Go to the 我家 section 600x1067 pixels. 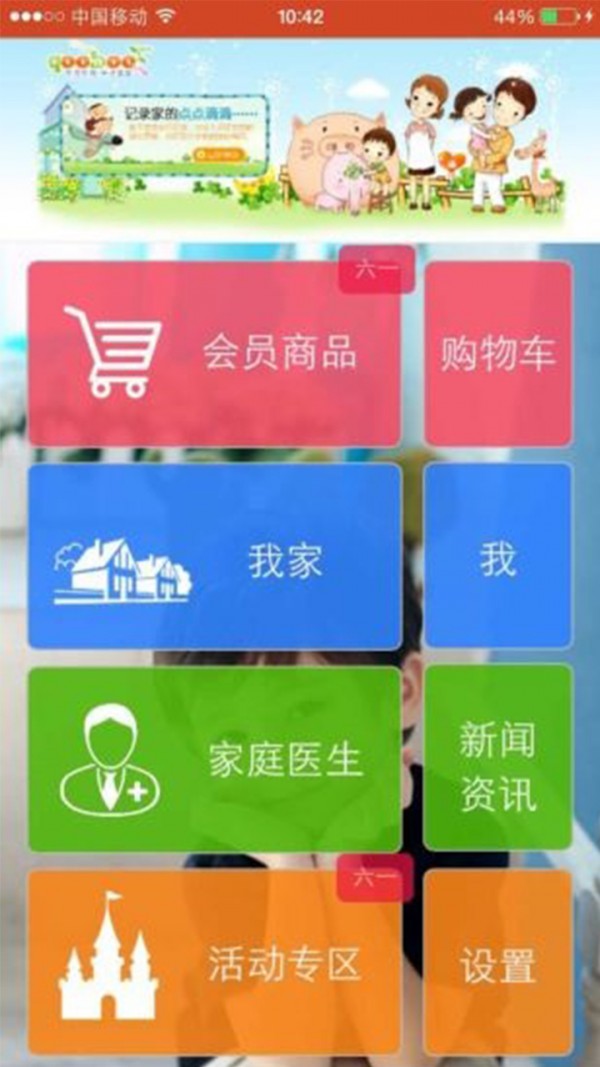click(214, 557)
